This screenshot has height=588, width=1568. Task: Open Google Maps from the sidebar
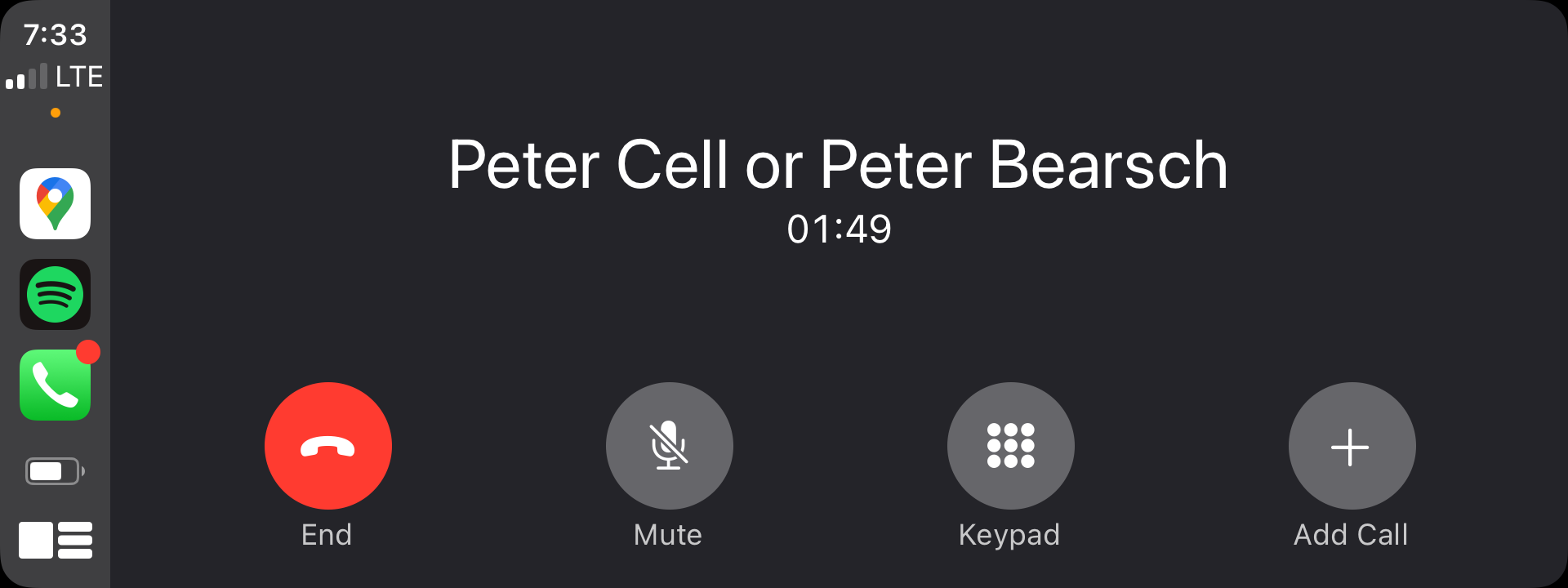tap(55, 203)
